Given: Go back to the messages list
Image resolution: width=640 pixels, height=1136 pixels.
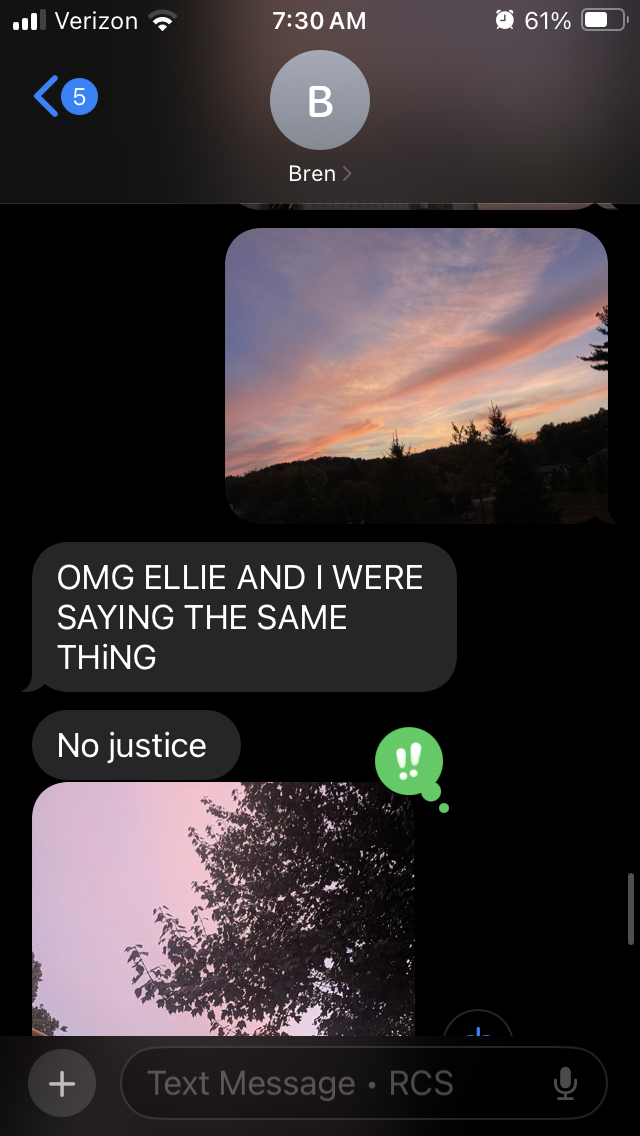Looking at the screenshot, I should 62,97.
